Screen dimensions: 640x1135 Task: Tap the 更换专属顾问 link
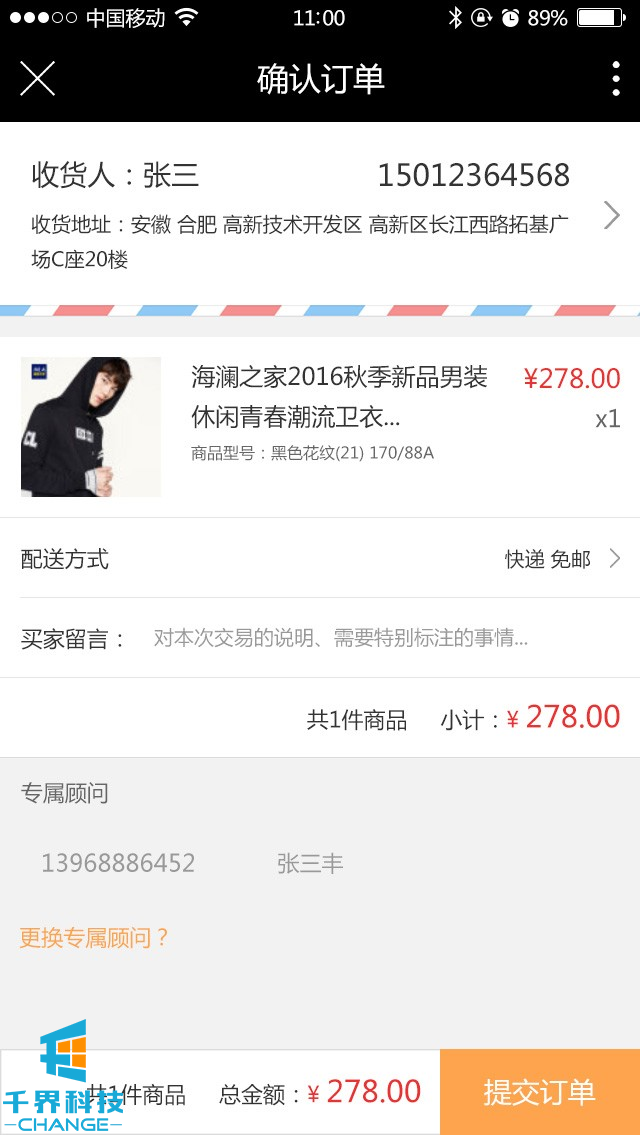coord(95,938)
